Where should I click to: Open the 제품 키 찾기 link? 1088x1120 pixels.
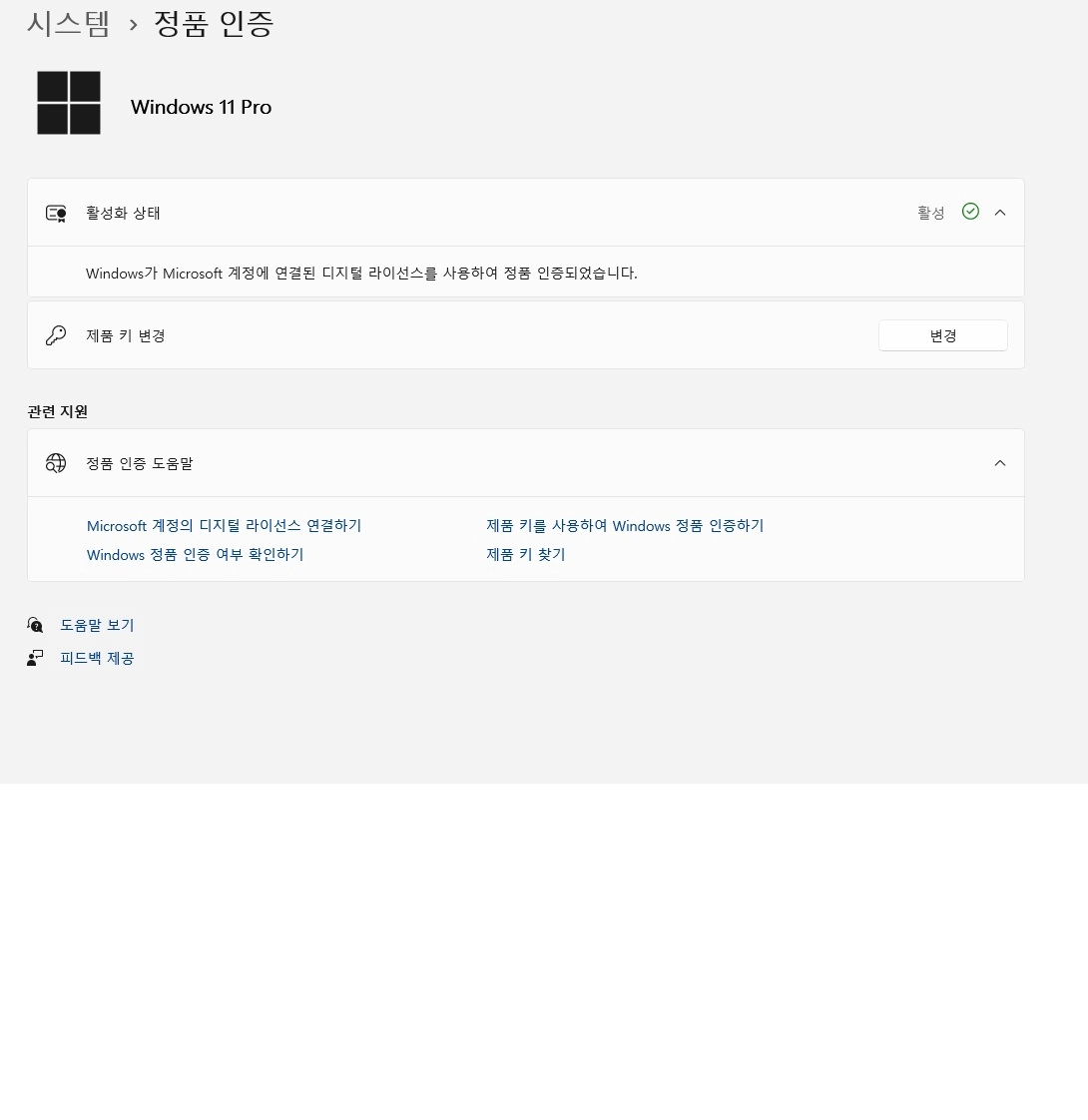[525, 554]
